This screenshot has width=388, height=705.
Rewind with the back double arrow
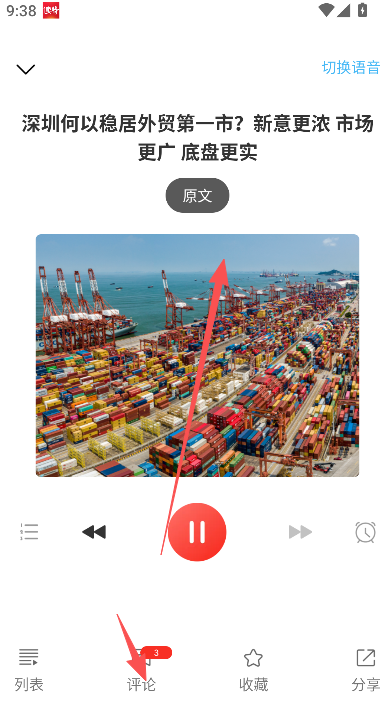pos(94,532)
